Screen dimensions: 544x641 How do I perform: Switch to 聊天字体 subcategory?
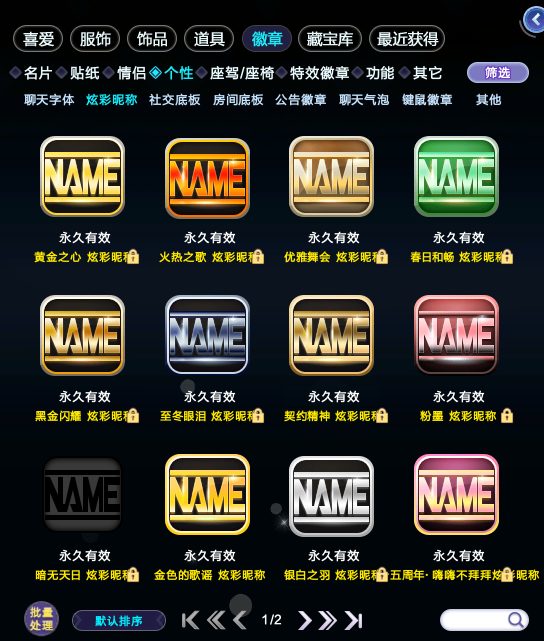[x=49, y=100]
